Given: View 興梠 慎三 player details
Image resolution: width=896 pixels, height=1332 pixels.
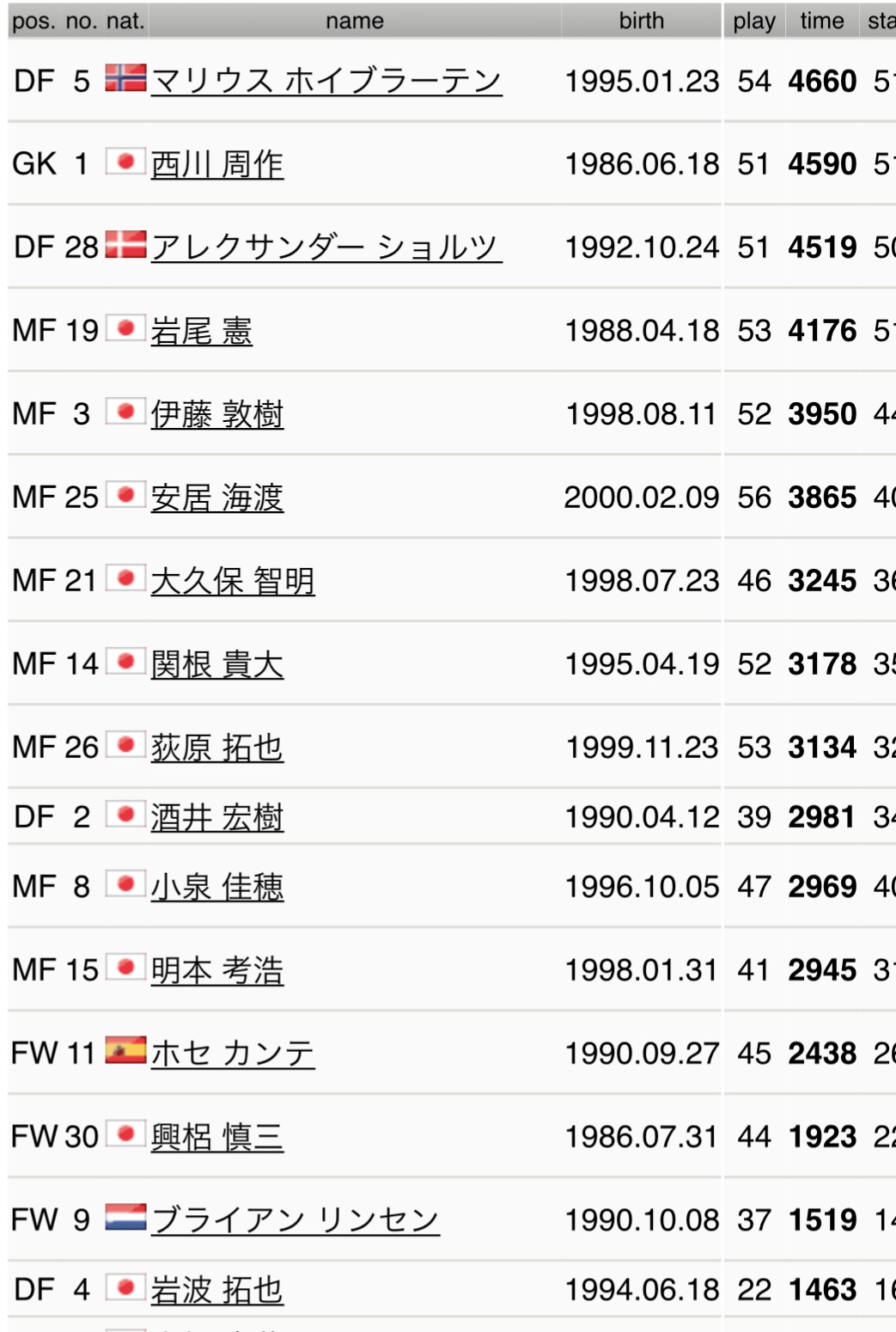Looking at the screenshot, I should click(x=217, y=1137).
